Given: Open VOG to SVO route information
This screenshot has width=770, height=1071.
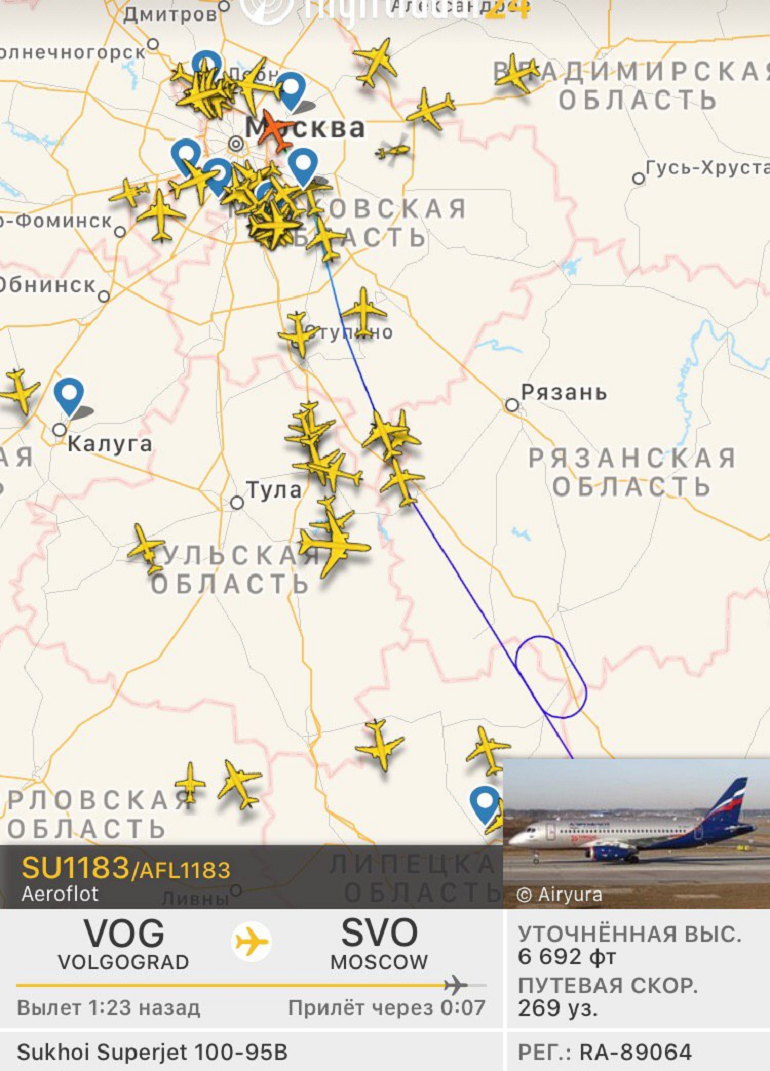Looking at the screenshot, I should (251, 942).
